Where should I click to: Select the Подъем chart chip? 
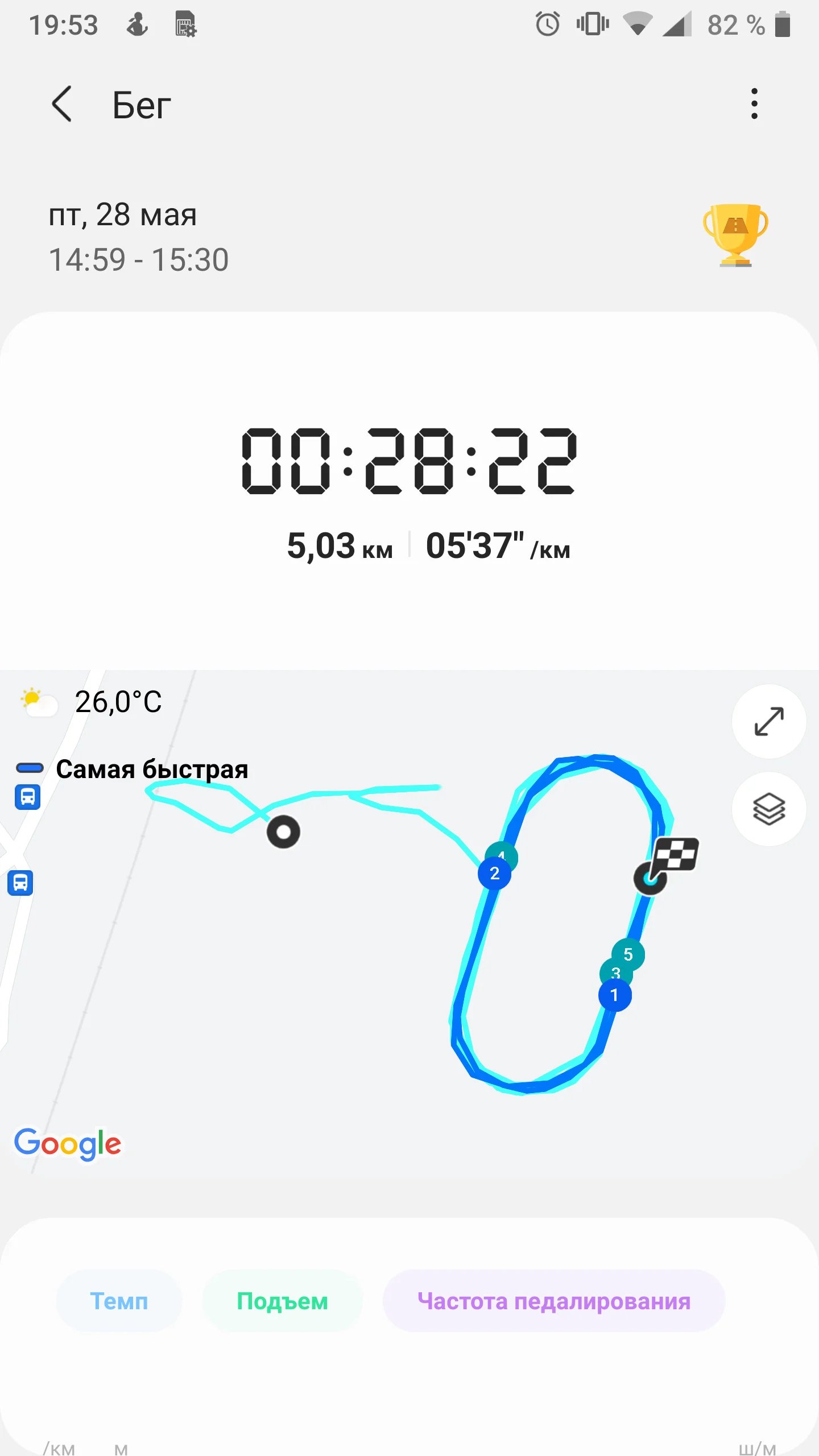tap(282, 1301)
